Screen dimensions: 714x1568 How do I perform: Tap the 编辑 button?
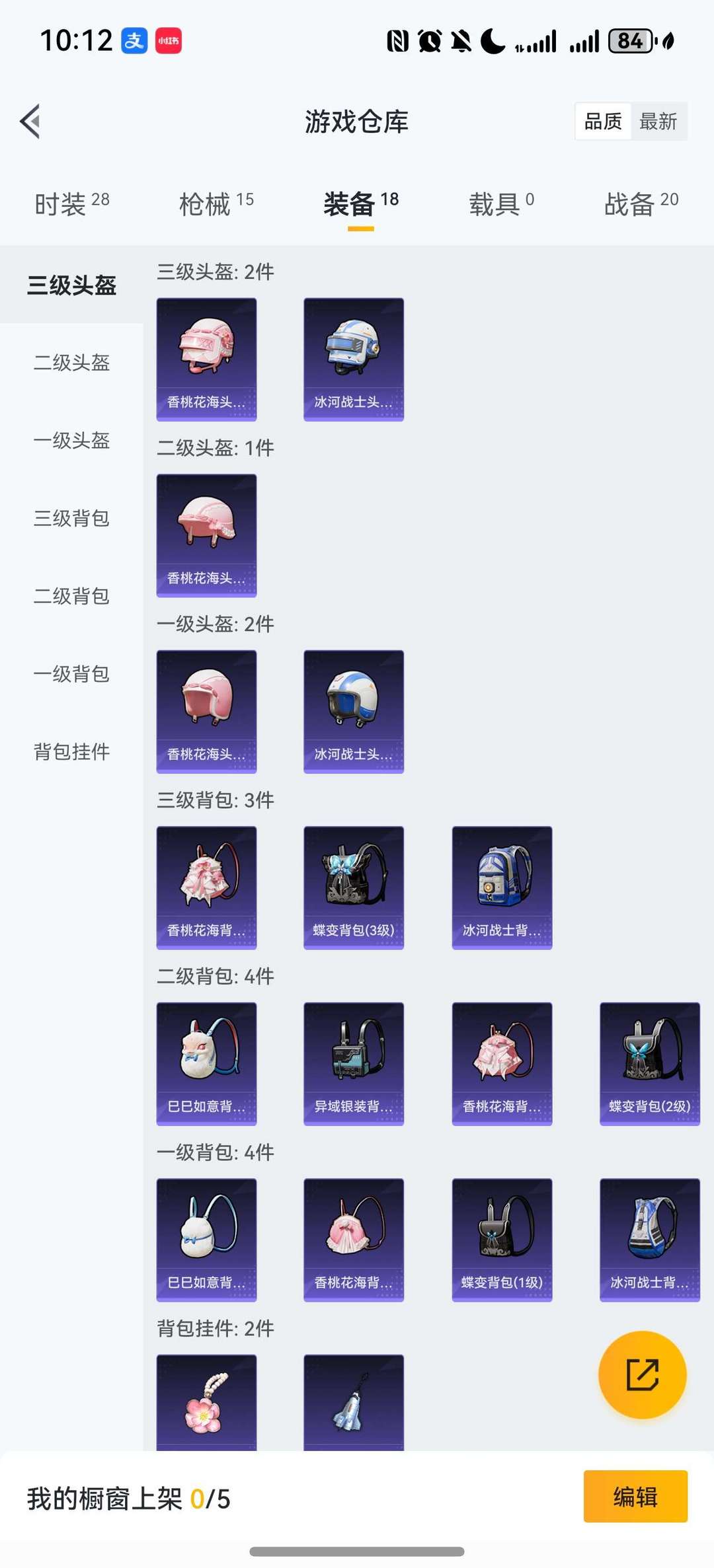[635, 1497]
